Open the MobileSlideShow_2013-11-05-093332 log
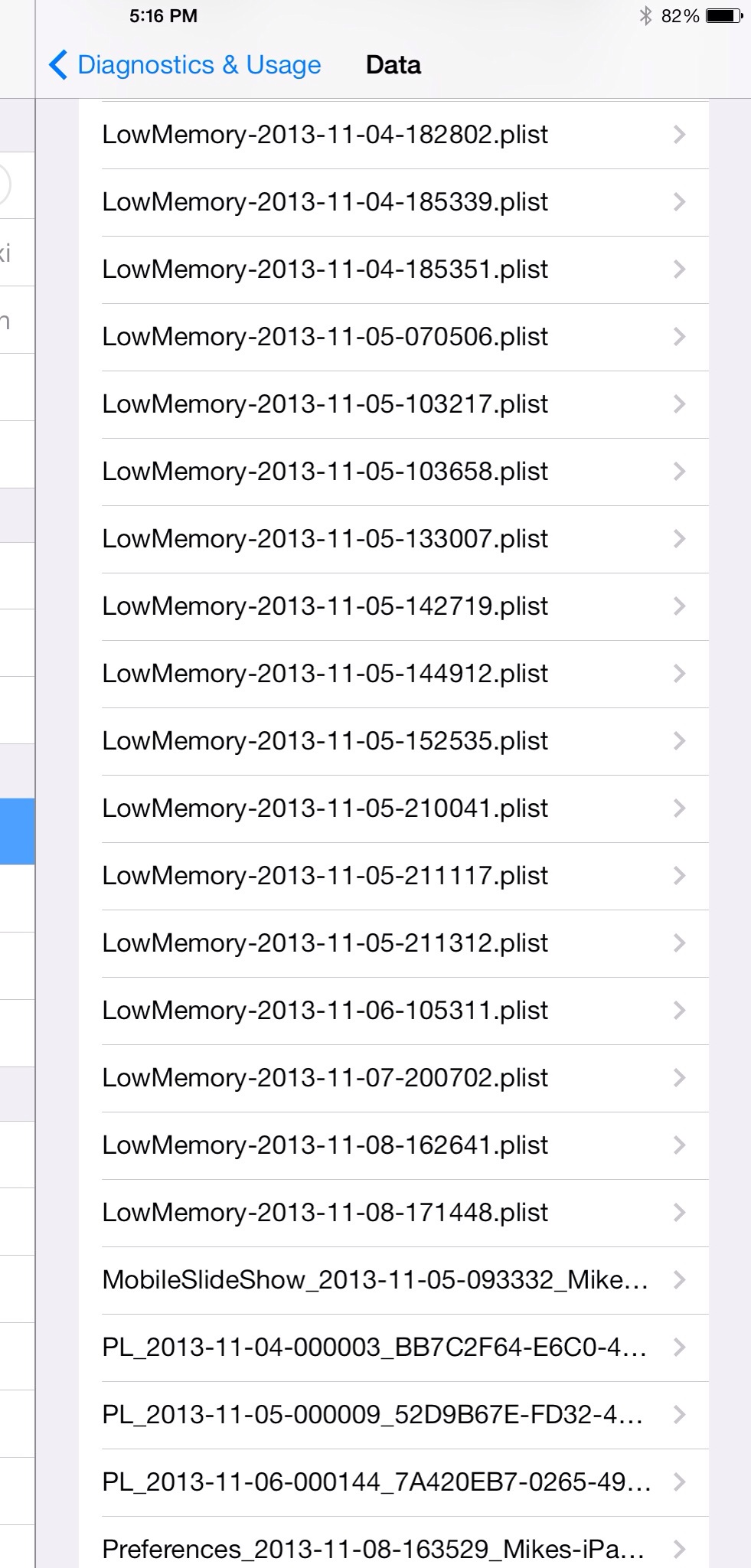Image resolution: width=751 pixels, height=1568 pixels. (x=393, y=1280)
